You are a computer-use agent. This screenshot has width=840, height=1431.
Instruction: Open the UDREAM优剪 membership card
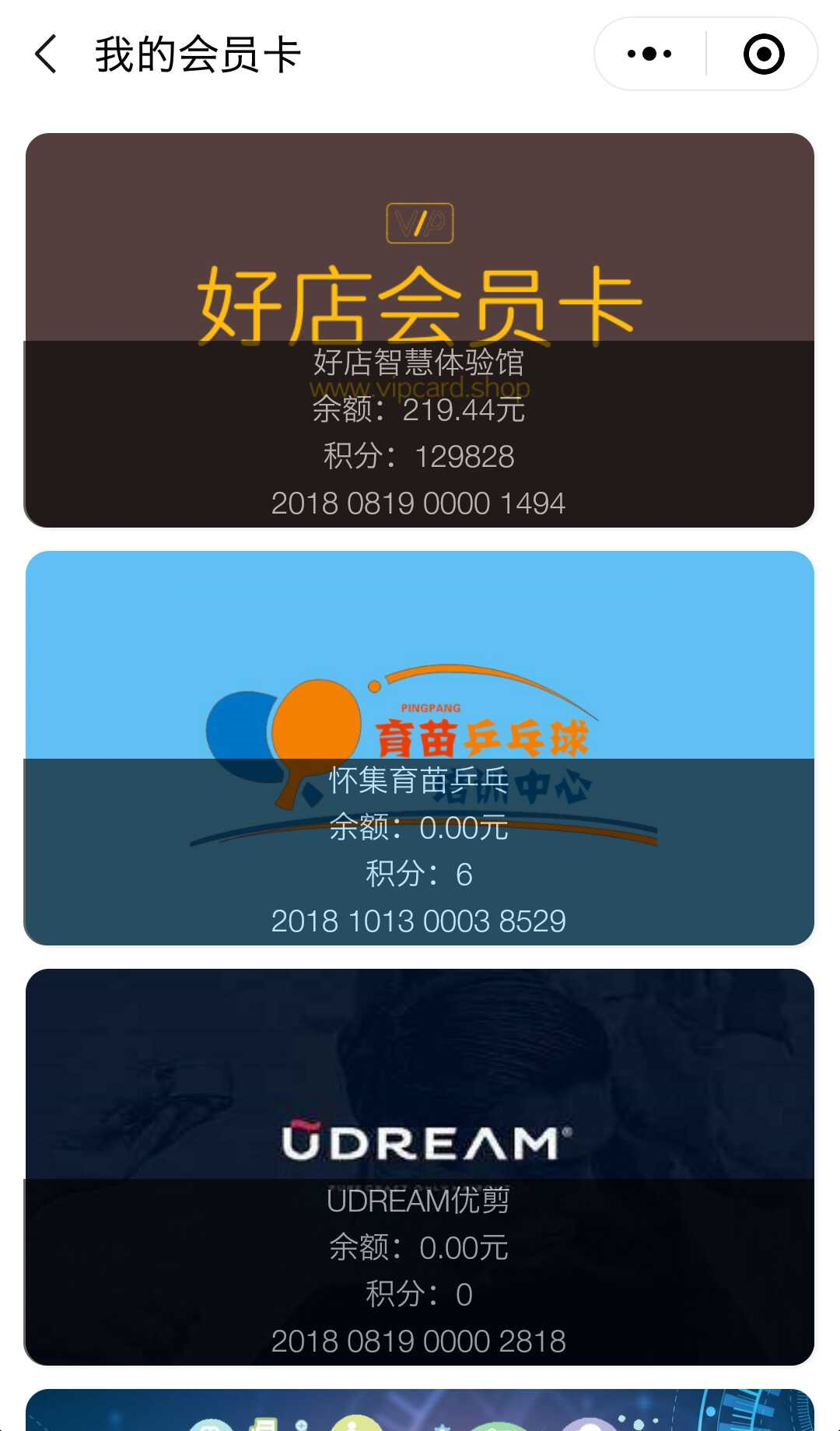pos(419,1166)
